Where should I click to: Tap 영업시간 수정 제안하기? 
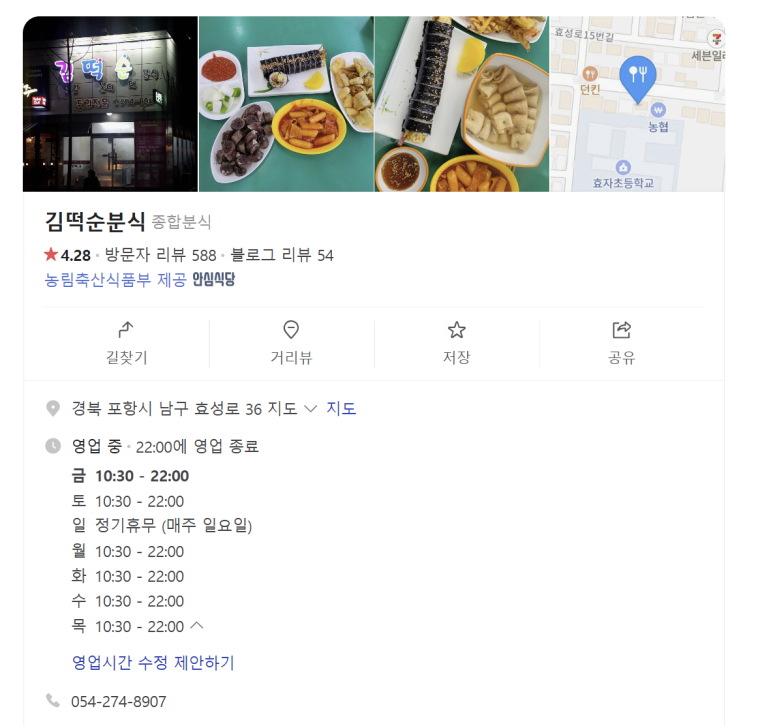pyautogui.click(x=153, y=662)
